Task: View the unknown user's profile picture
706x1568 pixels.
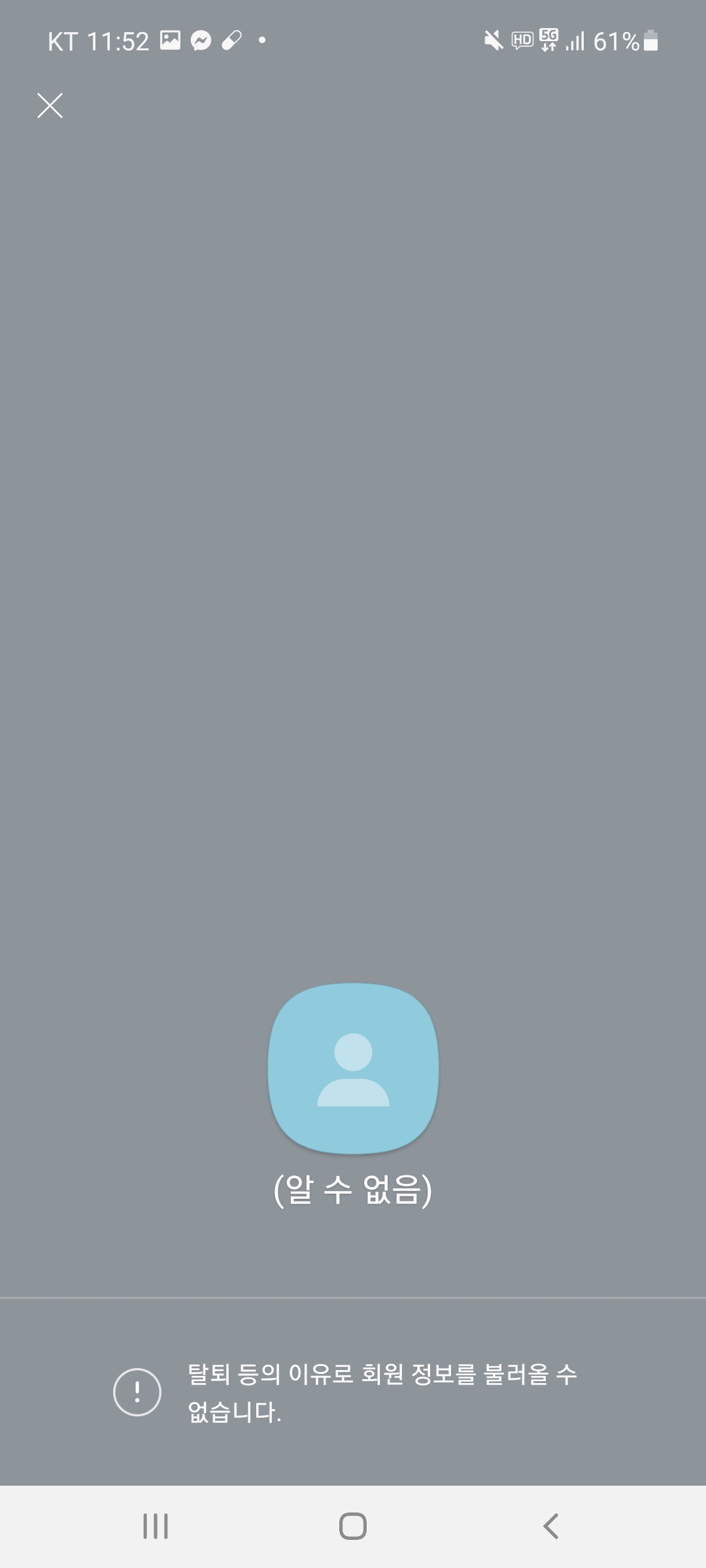Action: 353,1069
